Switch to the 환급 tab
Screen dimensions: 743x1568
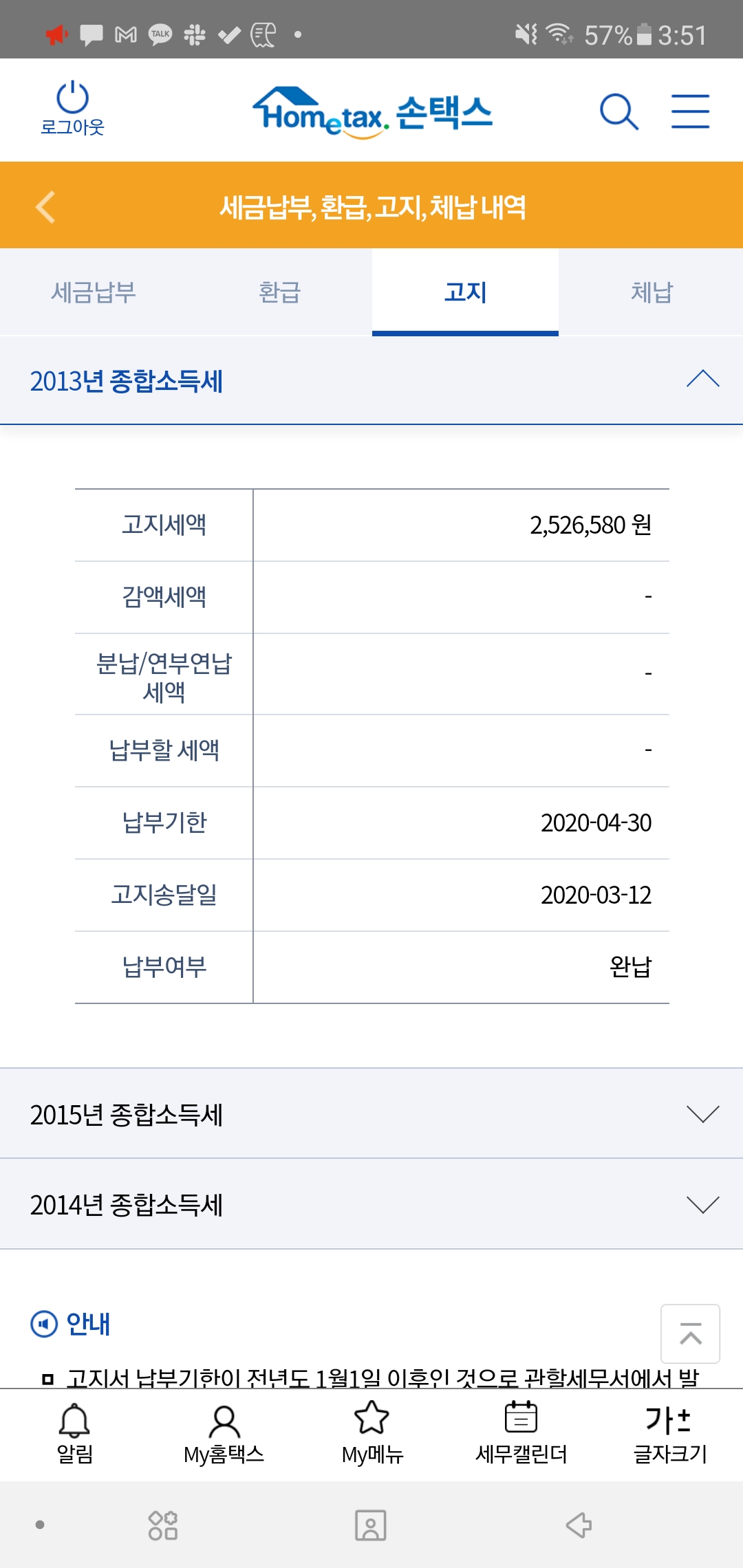point(279,292)
